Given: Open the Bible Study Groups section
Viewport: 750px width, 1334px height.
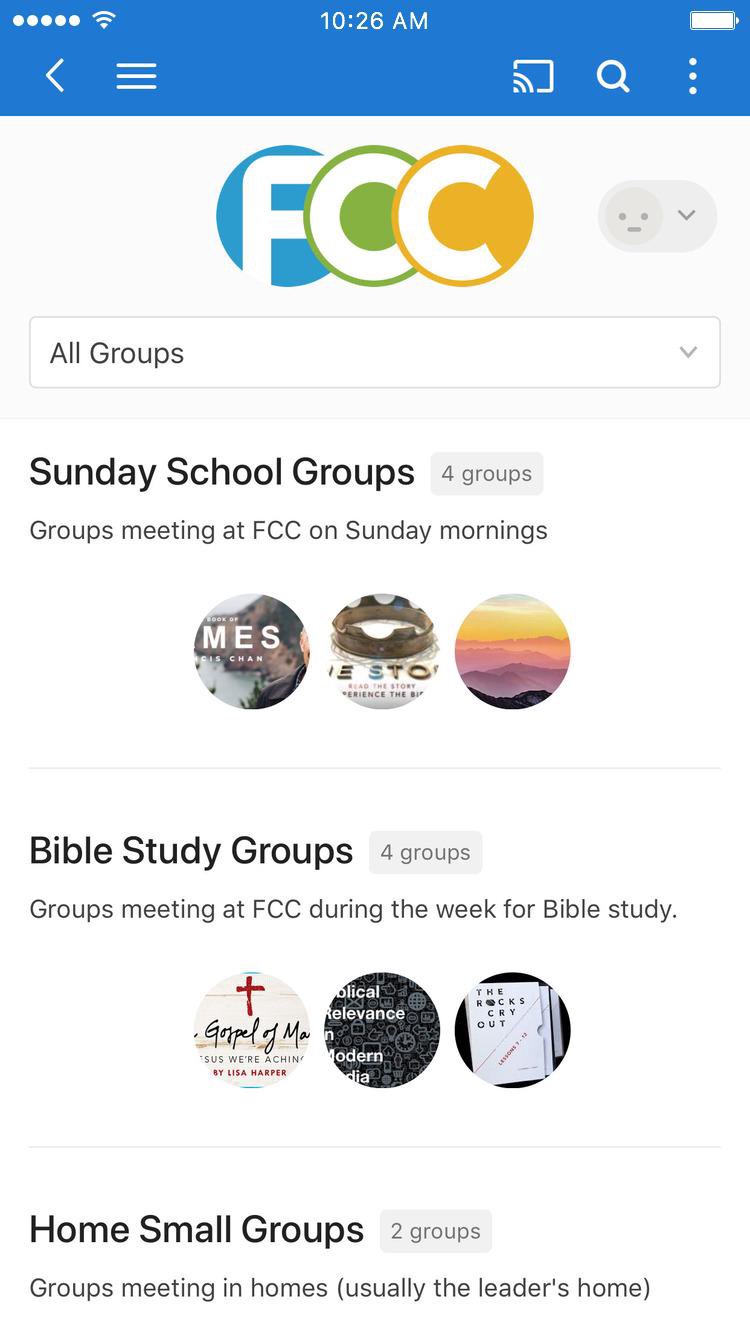Looking at the screenshot, I should (191, 851).
